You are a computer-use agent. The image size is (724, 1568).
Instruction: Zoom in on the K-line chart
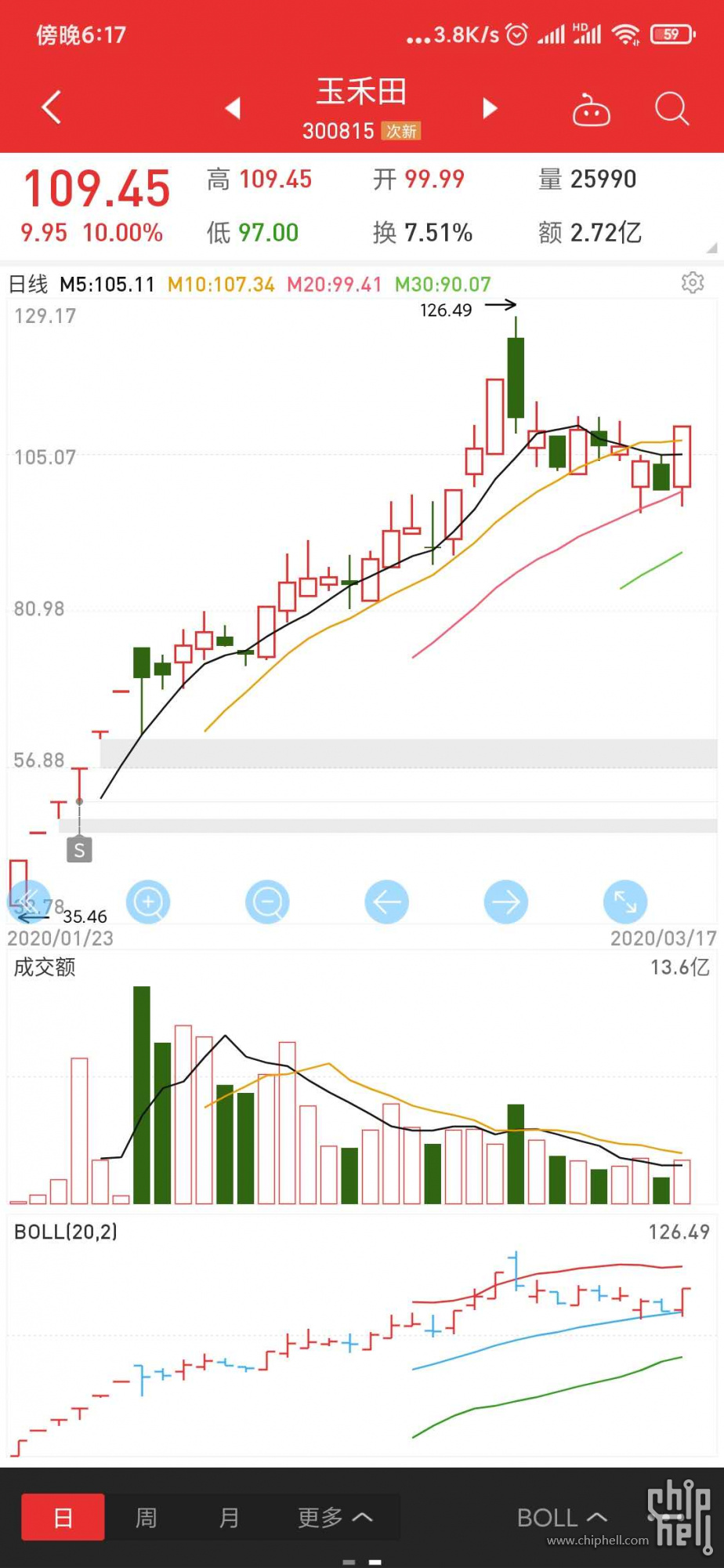pyautogui.click(x=148, y=902)
